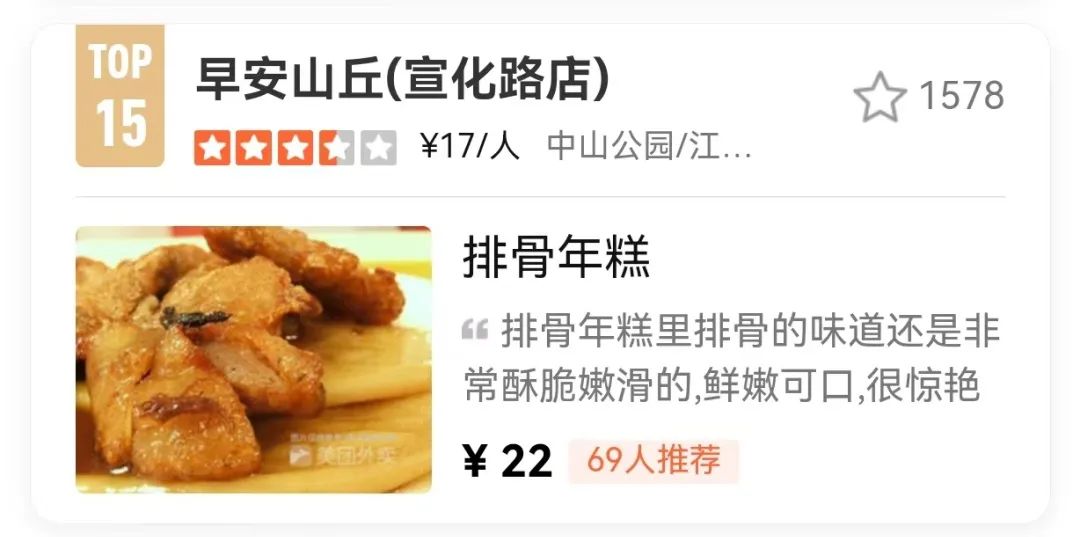Viewport: 1080px width, 537px height.
Task: Open the 早安山丘(宣化路店) restaurant card
Action: click(x=402, y=82)
